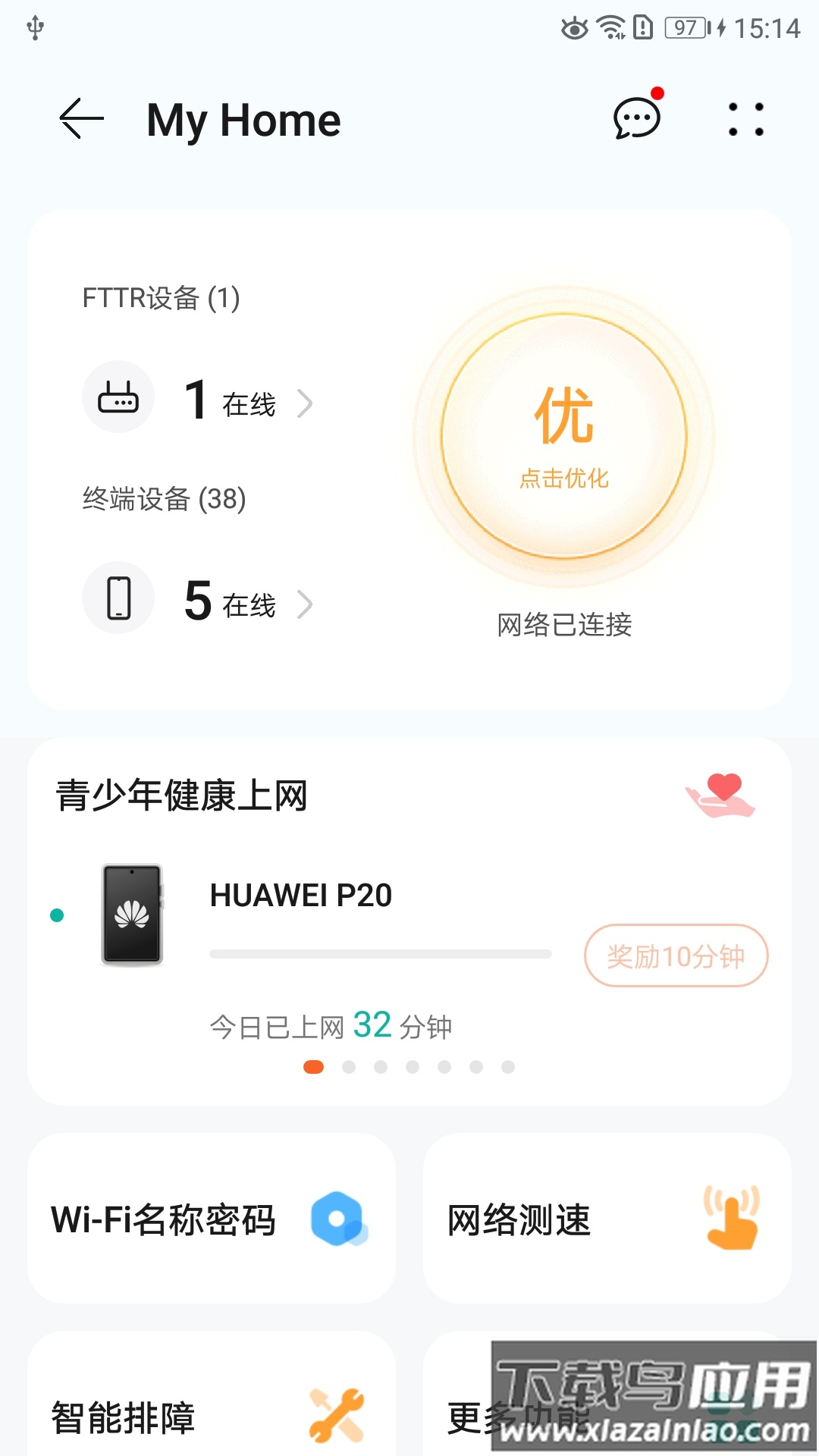This screenshot has width=819, height=1456.
Task: Open the My Home title menu
Action: (x=243, y=120)
